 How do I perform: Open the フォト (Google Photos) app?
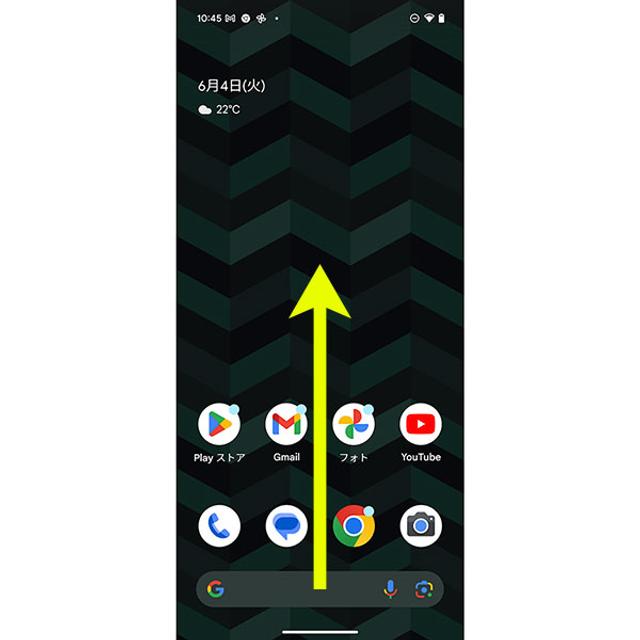tap(353, 426)
